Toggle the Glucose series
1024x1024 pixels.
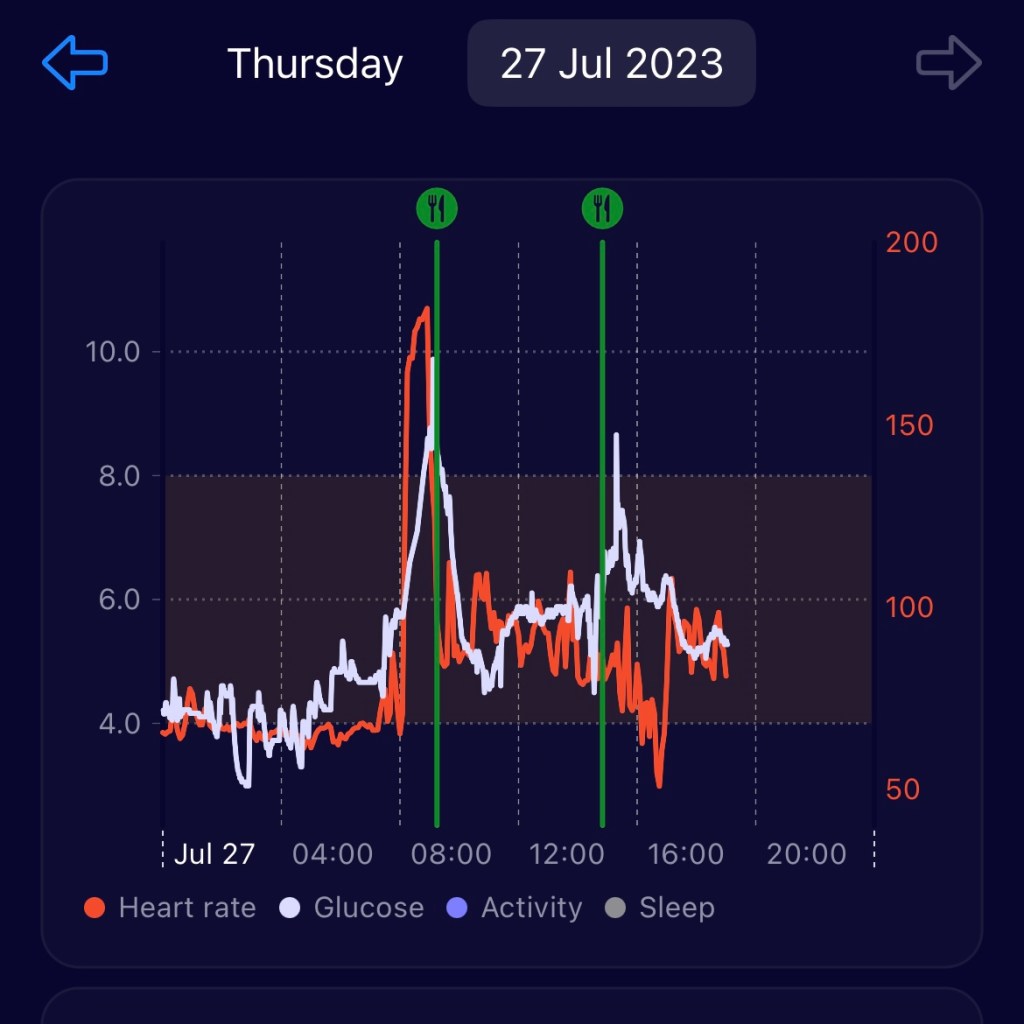[353, 908]
